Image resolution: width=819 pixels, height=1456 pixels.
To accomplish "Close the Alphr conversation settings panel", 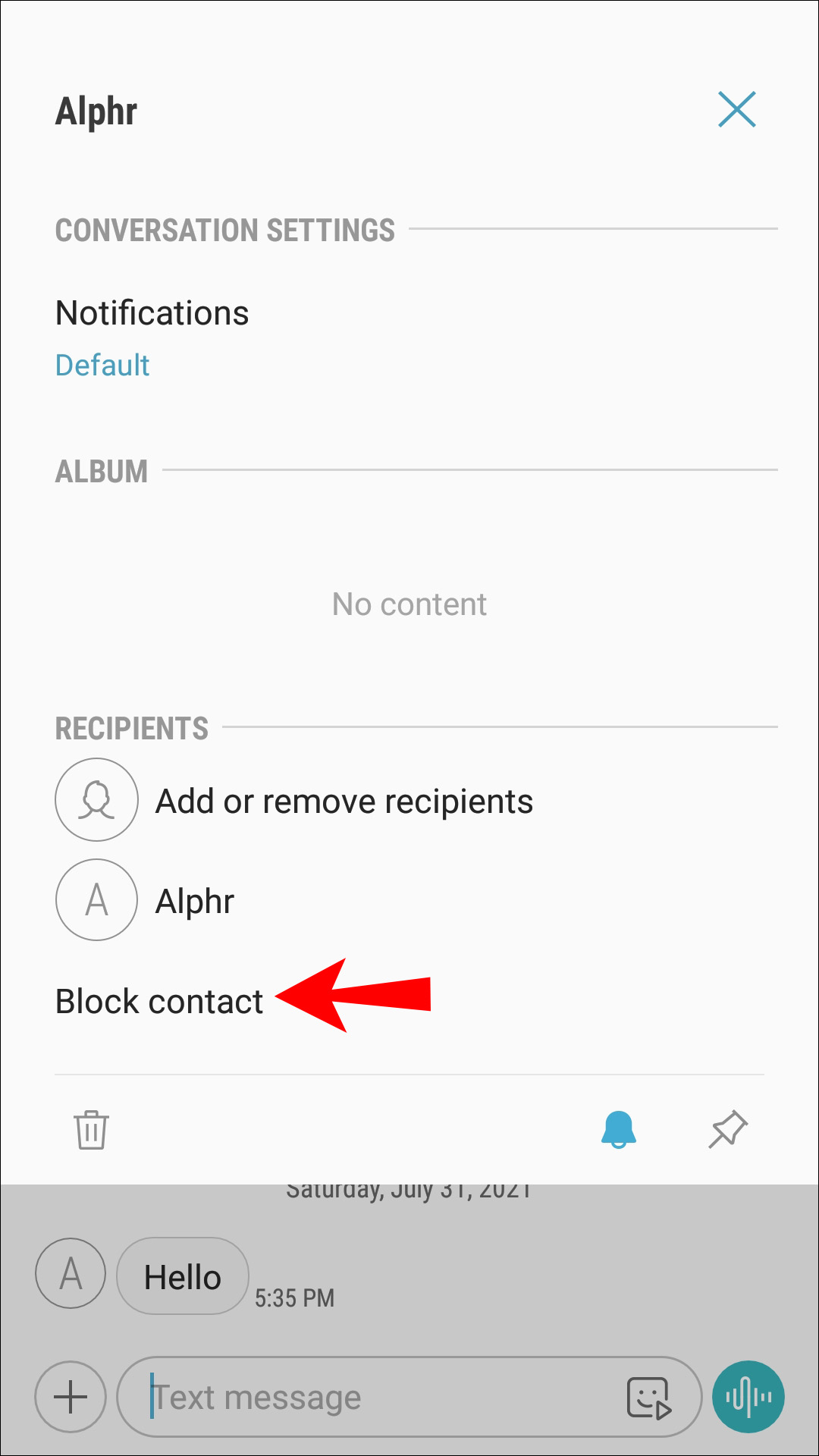I will pyautogui.click(x=736, y=110).
